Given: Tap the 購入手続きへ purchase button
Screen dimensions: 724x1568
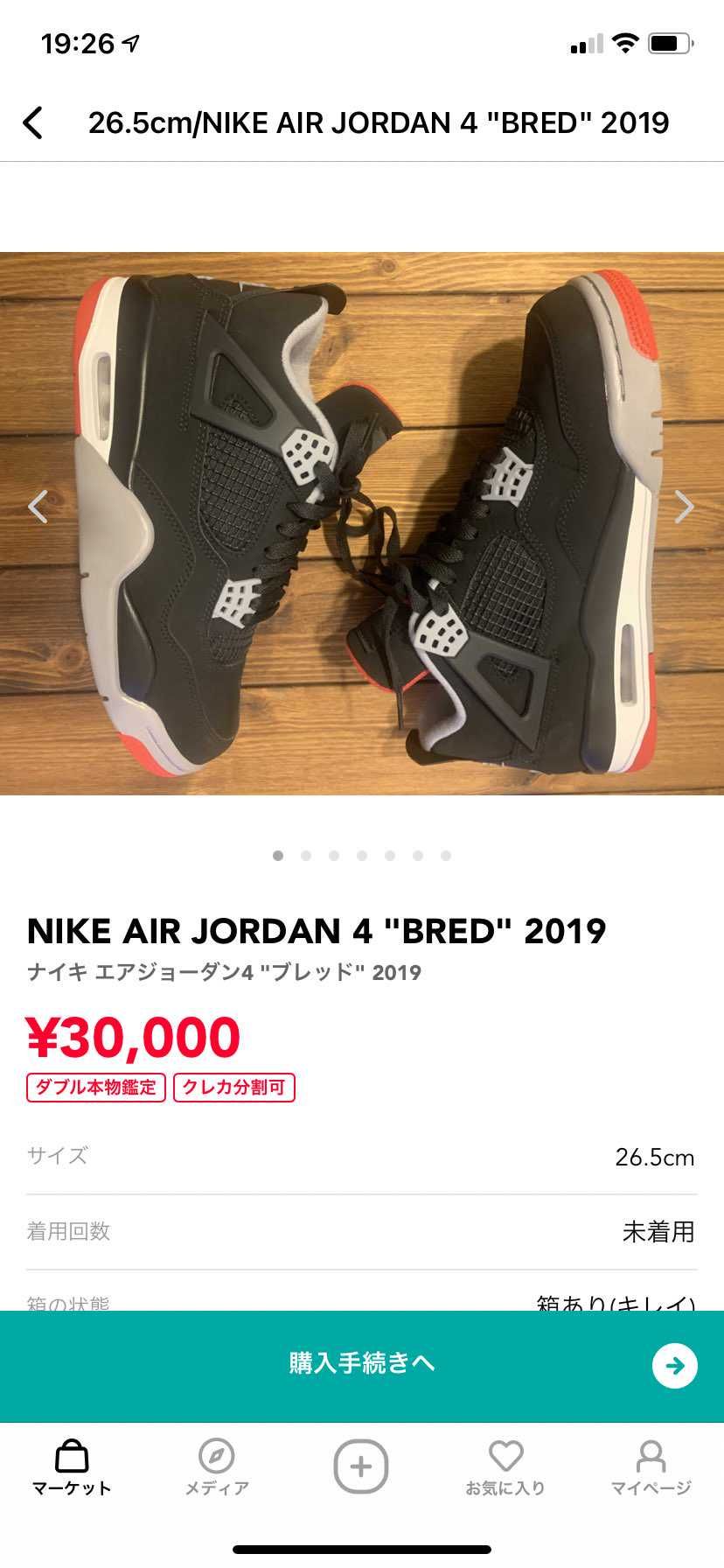Looking at the screenshot, I should (x=361, y=1364).
